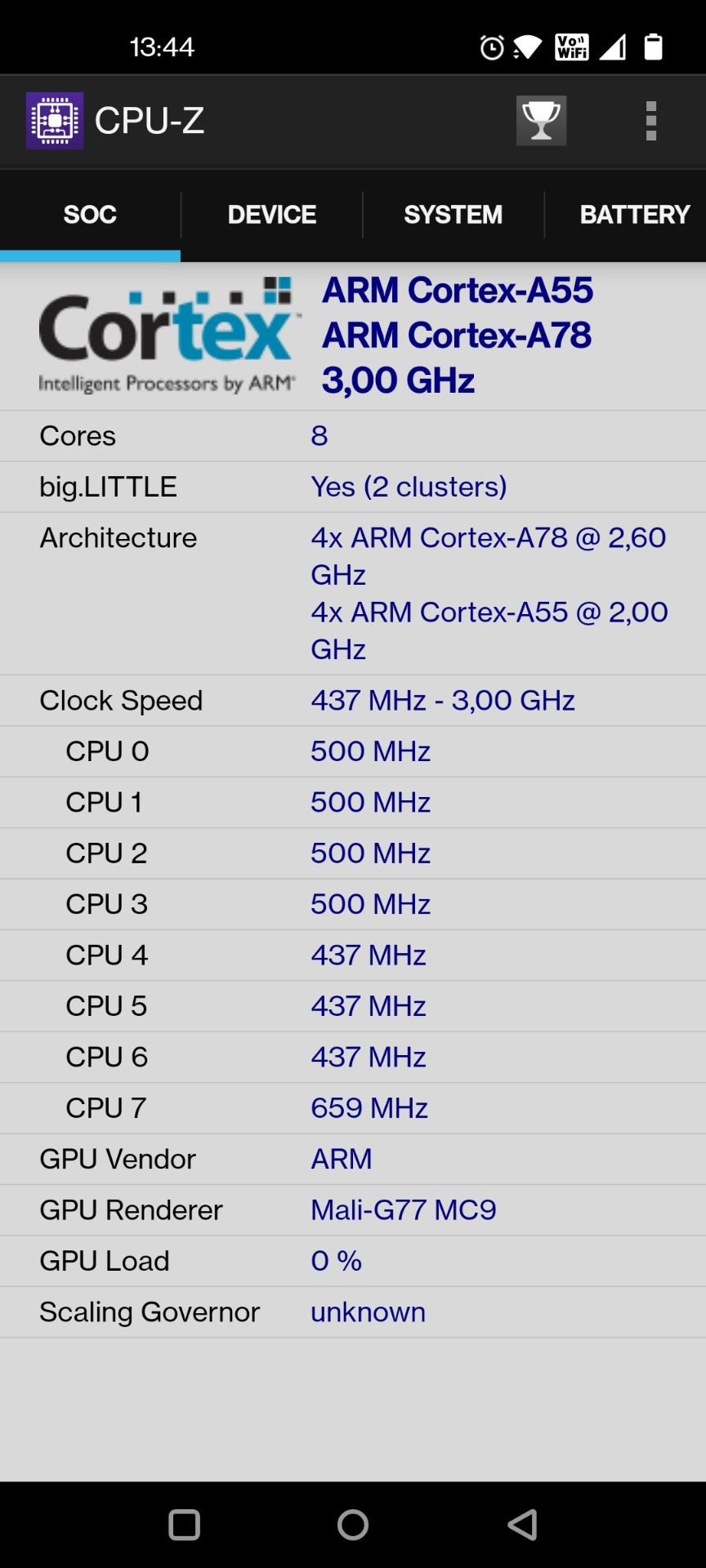This screenshot has height=1568, width=706.
Task: Switch to the Battery tab
Action: [x=634, y=215]
